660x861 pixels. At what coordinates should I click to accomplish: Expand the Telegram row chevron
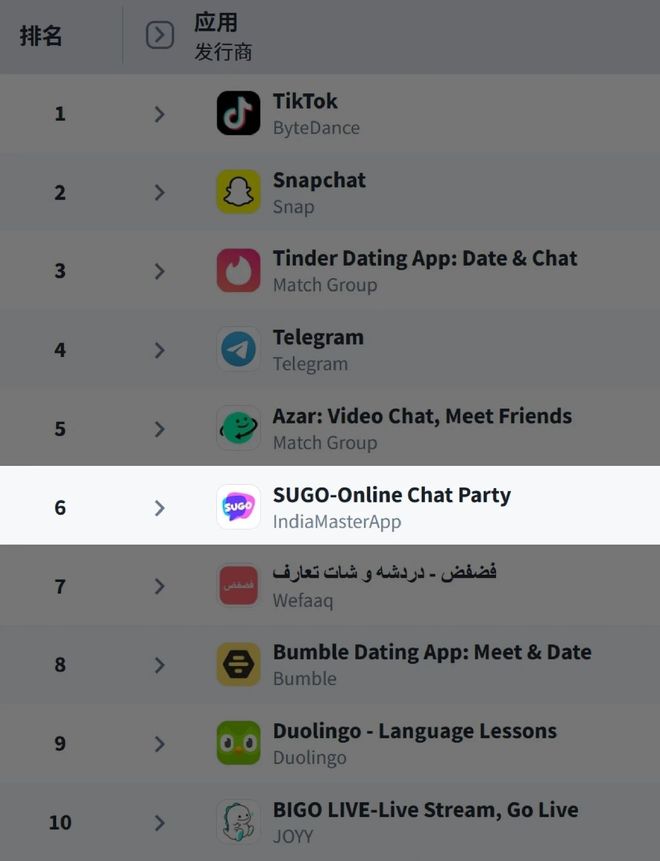pyautogui.click(x=160, y=350)
